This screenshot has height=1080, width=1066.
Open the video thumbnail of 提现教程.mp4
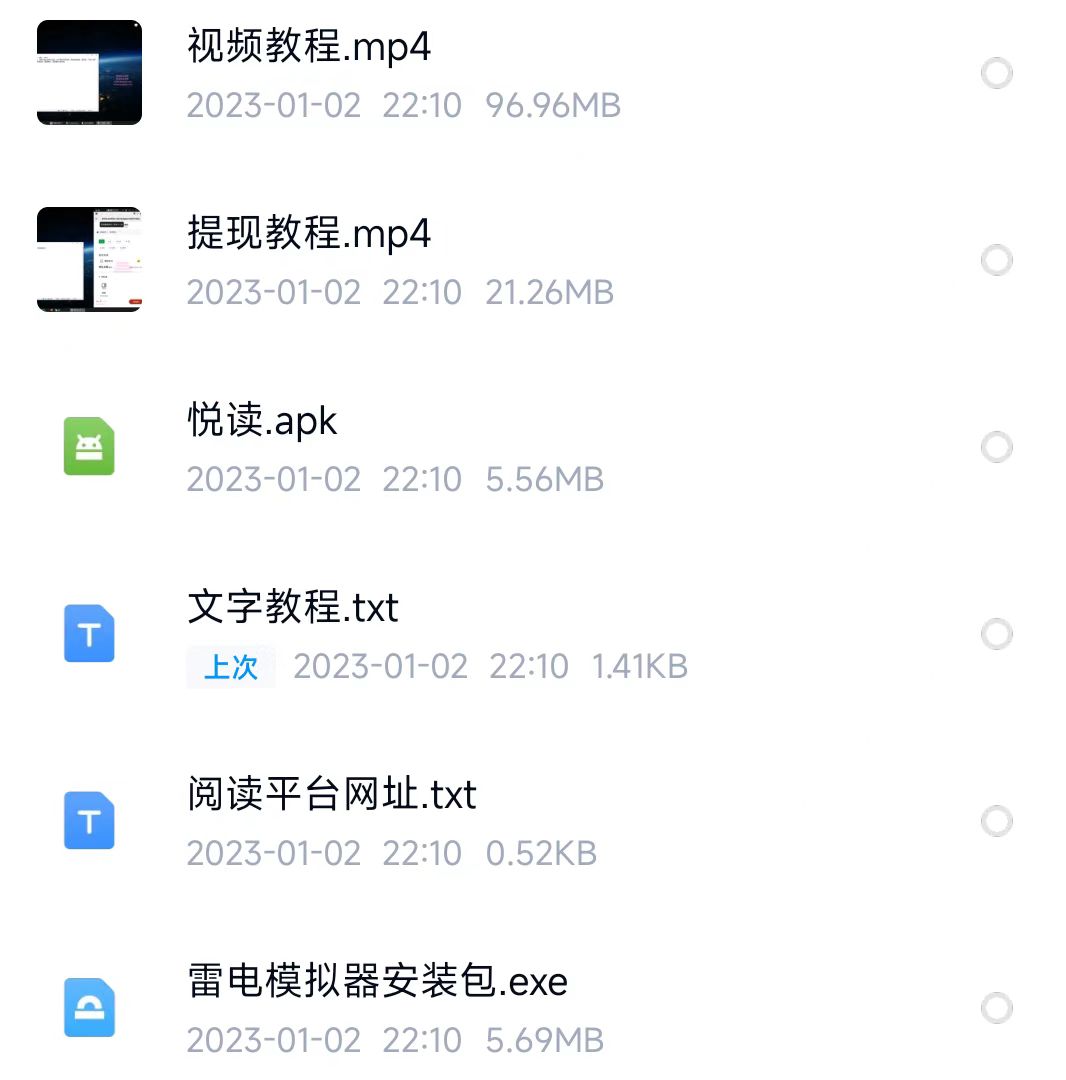(x=89, y=260)
